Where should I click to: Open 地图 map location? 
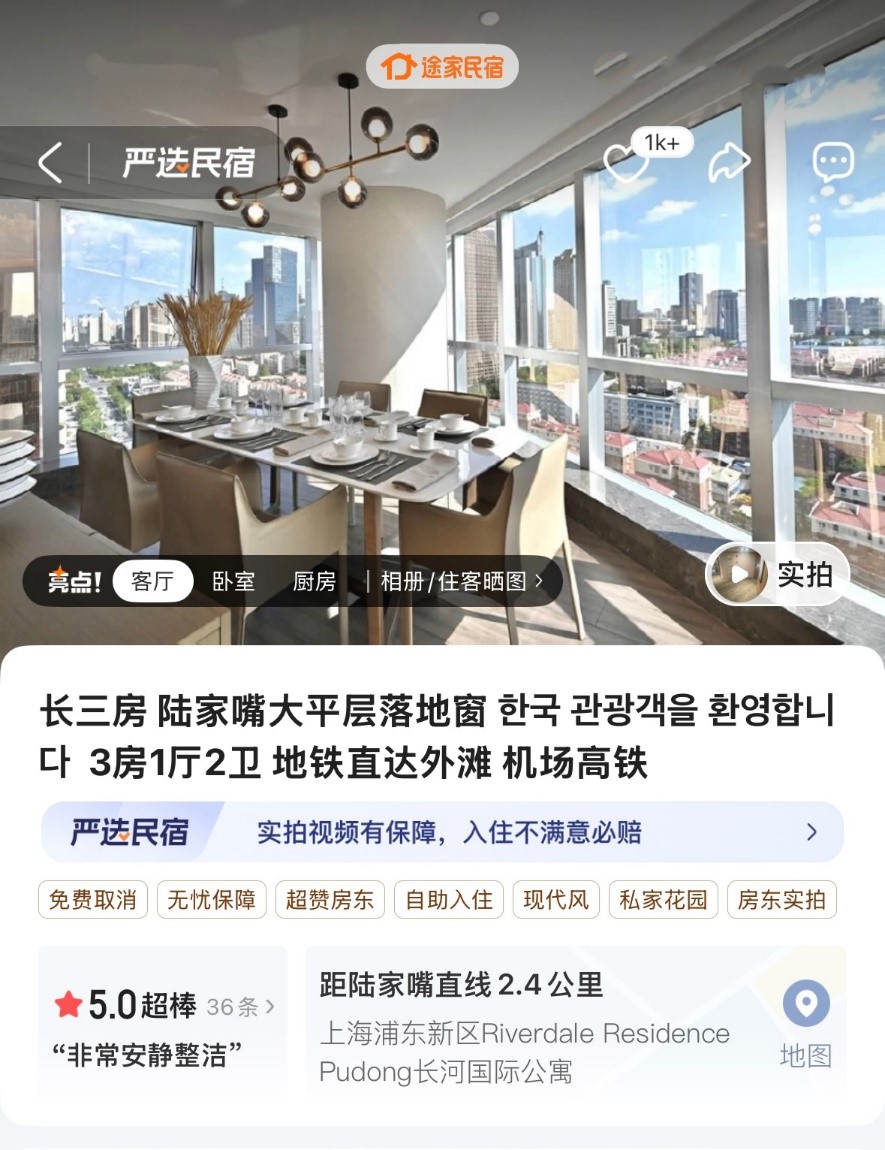(805, 1024)
